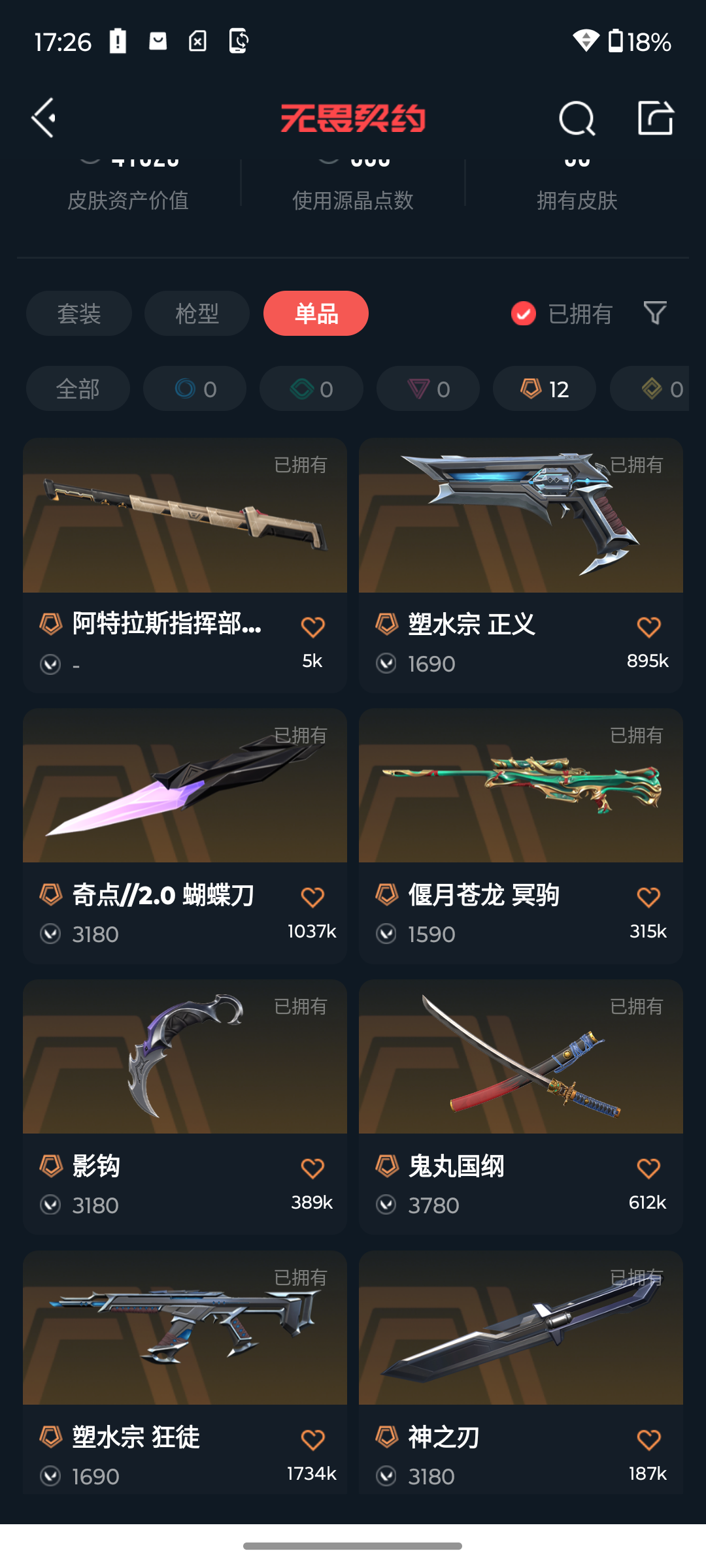This screenshot has height=1568, width=706.
Task: Select the pink triangle tier chip
Action: 428,389
